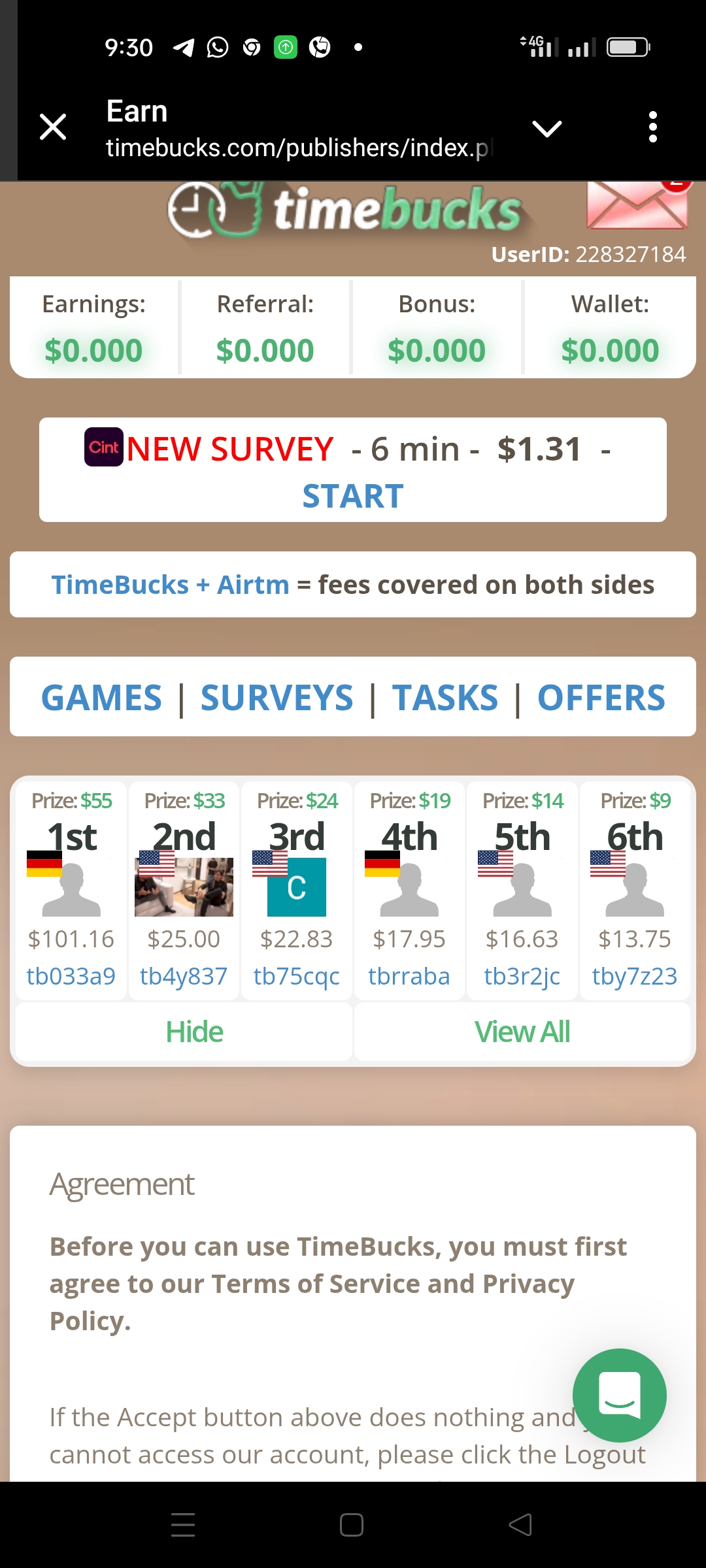Open profile of 6th place tby7z23
The width and height of the screenshot is (706, 1568).
coord(634,976)
